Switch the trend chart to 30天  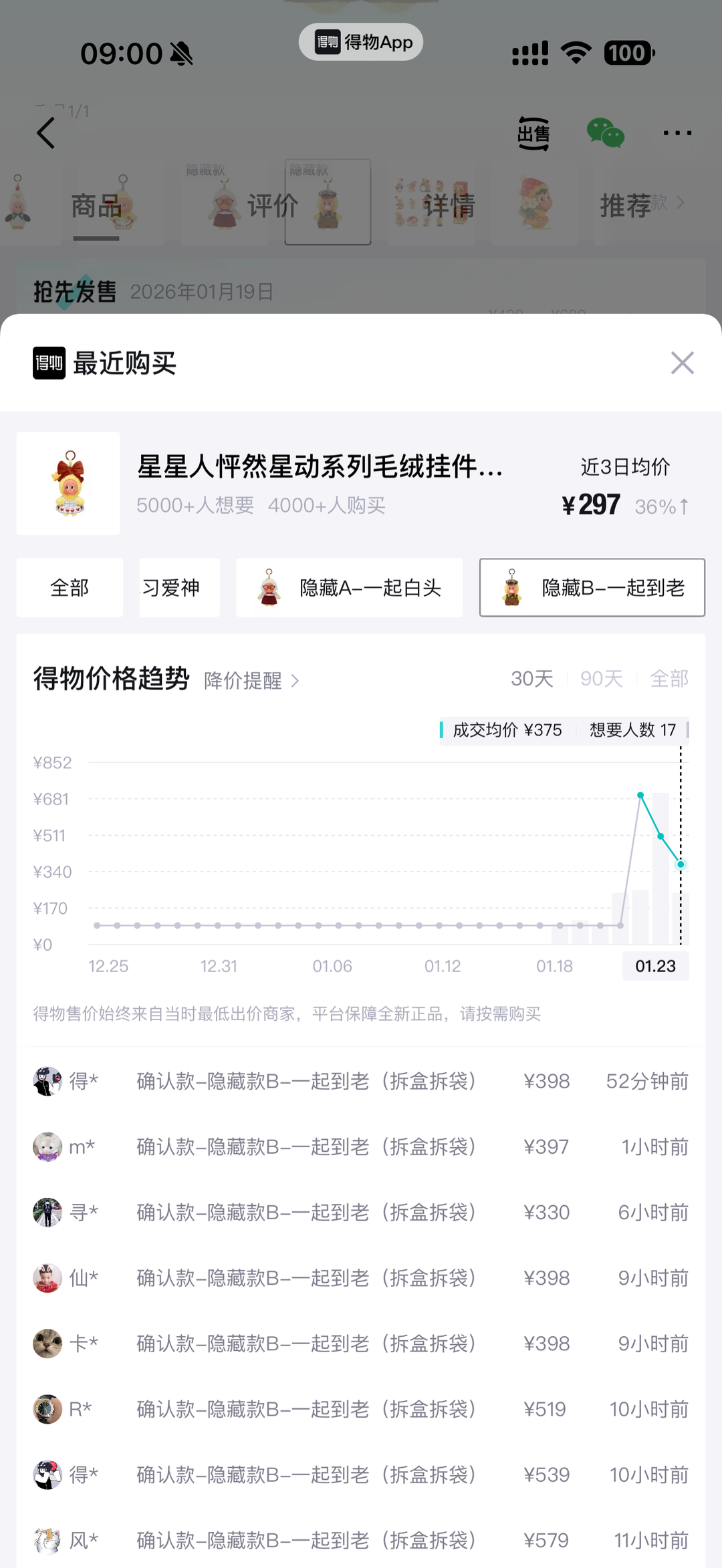532,679
